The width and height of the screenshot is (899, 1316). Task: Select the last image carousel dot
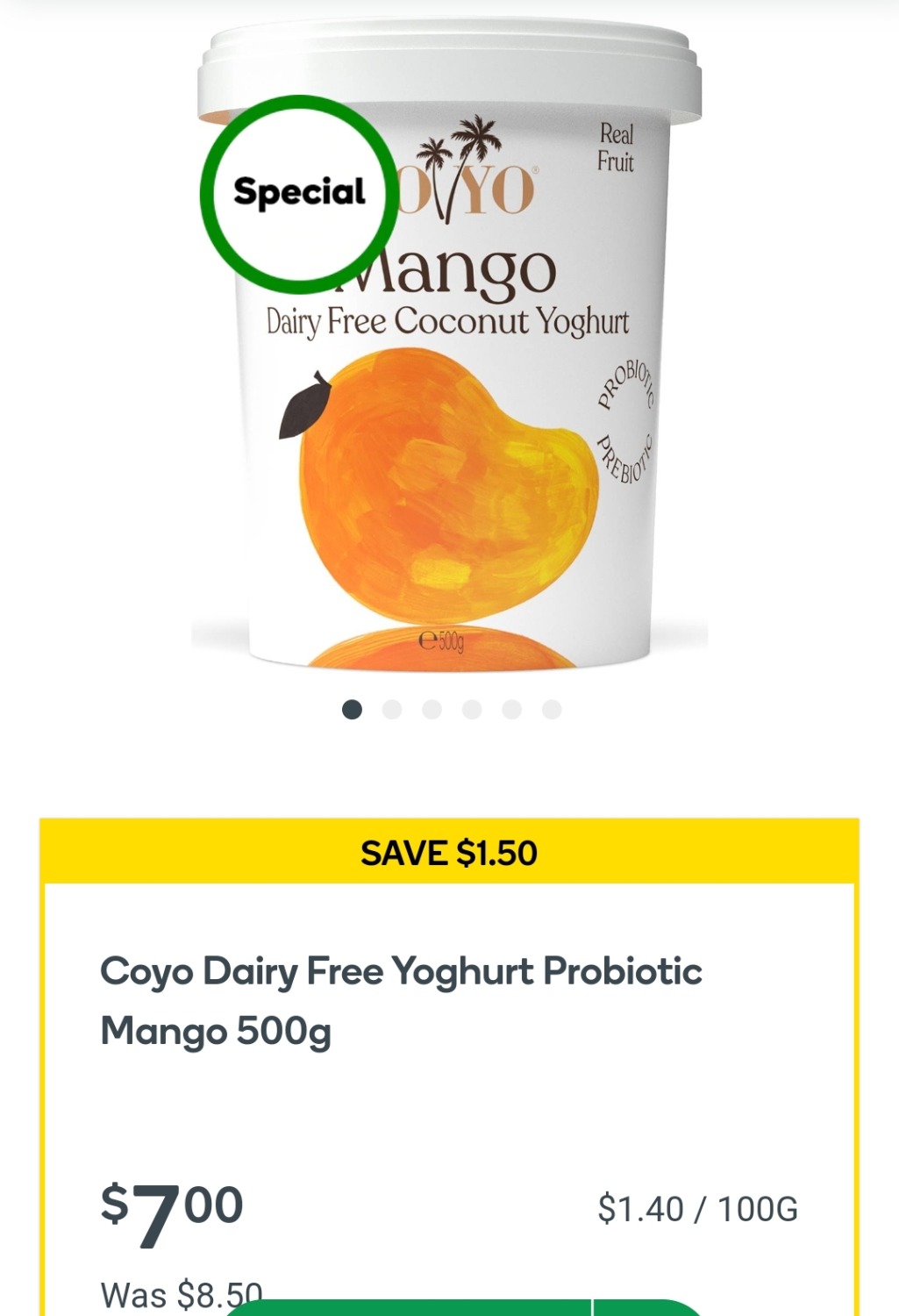(x=552, y=709)
